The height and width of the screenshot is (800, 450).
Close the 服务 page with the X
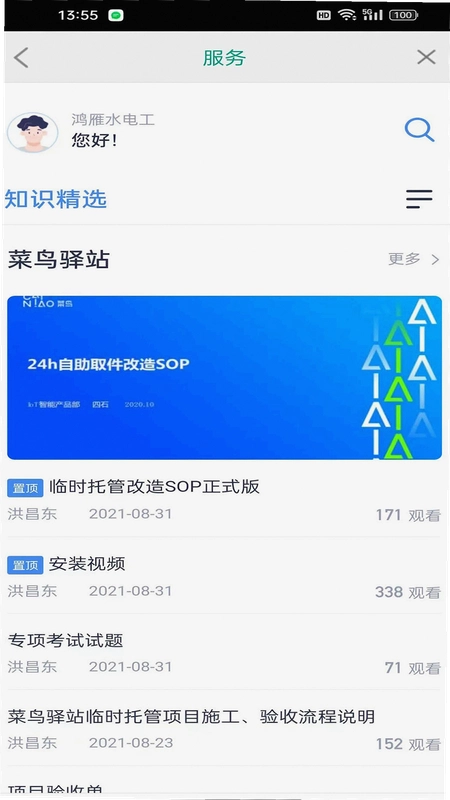[426, 57]
